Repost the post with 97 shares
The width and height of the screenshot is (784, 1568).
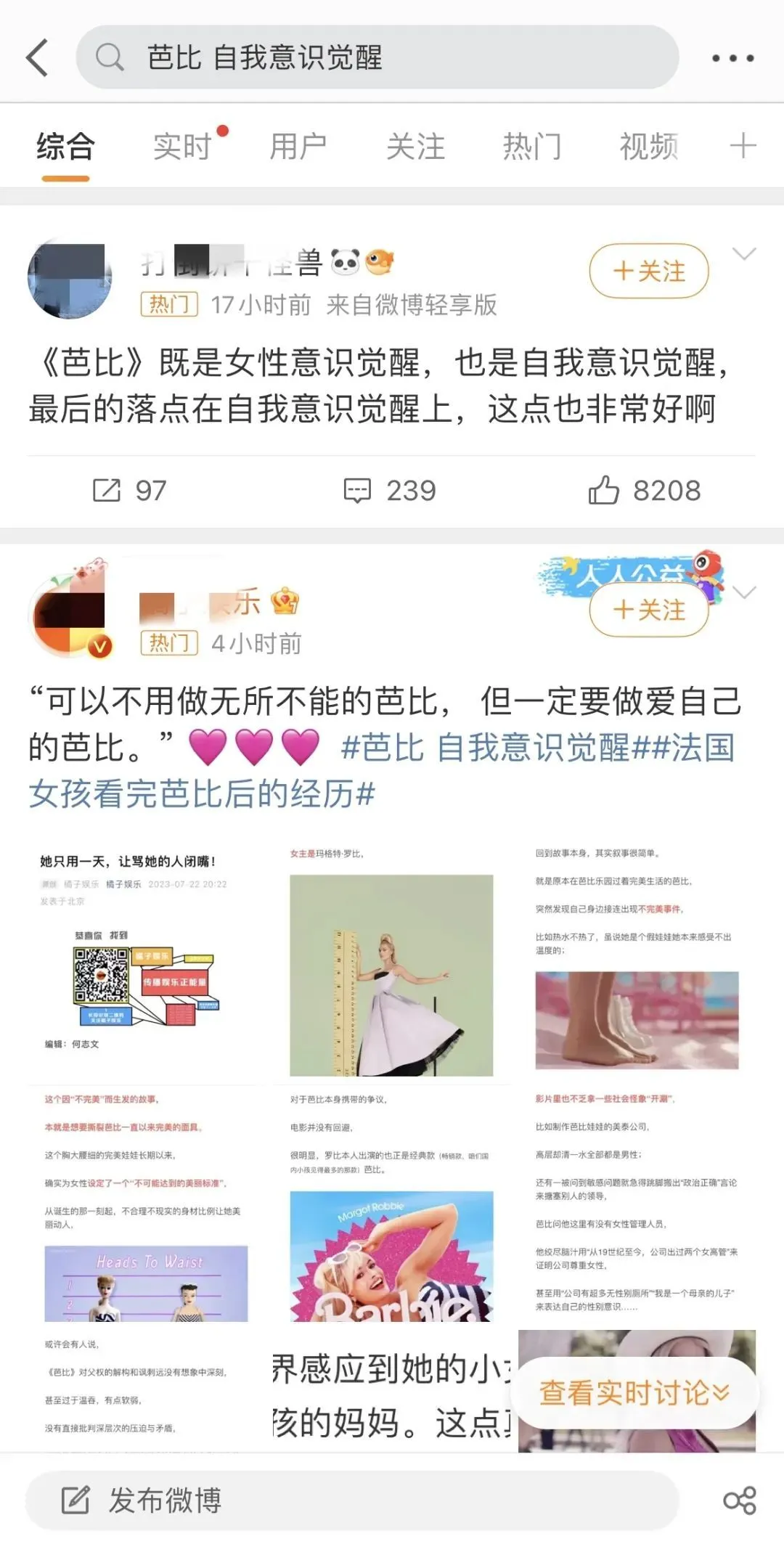[x=129, y=491]
